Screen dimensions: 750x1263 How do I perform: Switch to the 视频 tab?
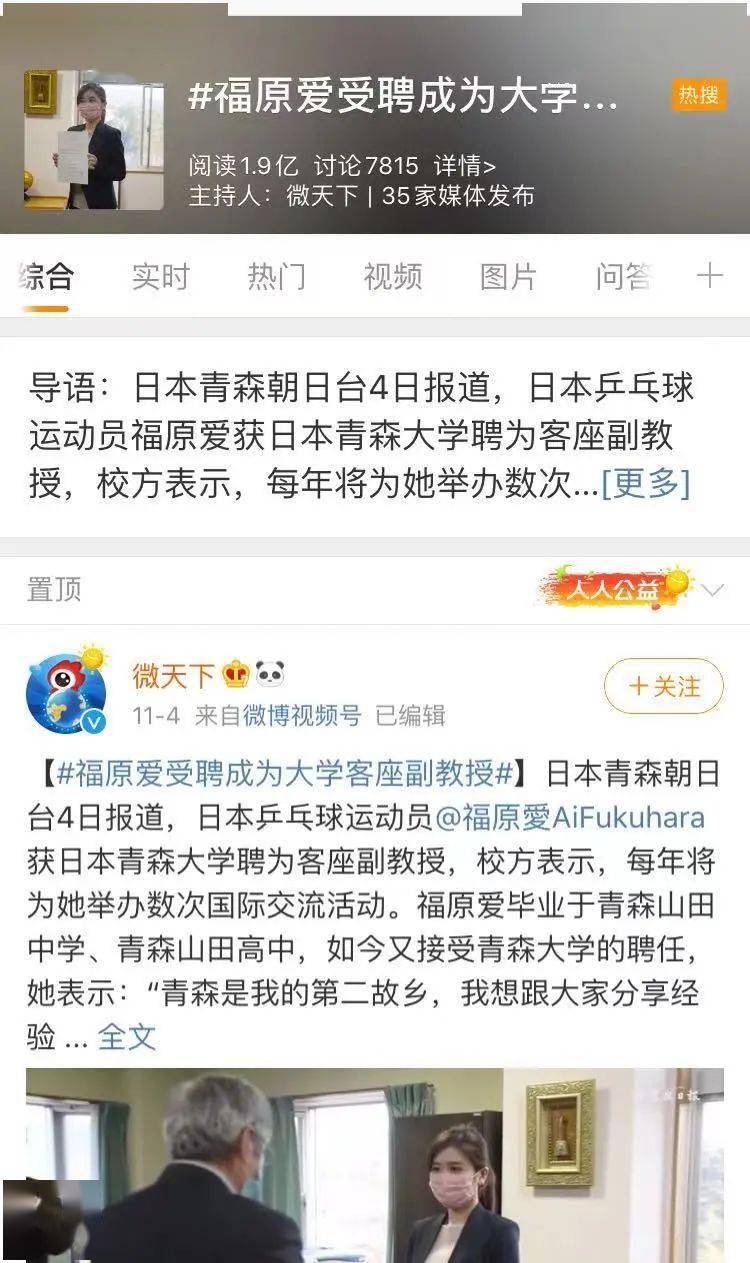click(x=392, y=277)
